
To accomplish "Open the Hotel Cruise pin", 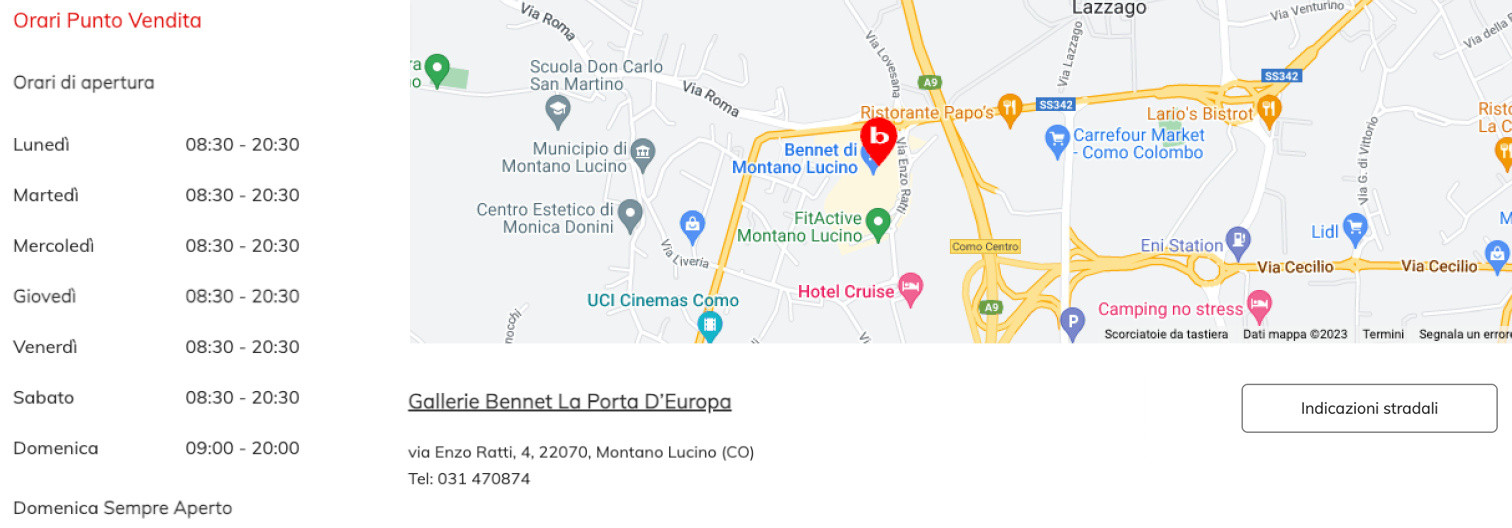I will coord(910,288).
